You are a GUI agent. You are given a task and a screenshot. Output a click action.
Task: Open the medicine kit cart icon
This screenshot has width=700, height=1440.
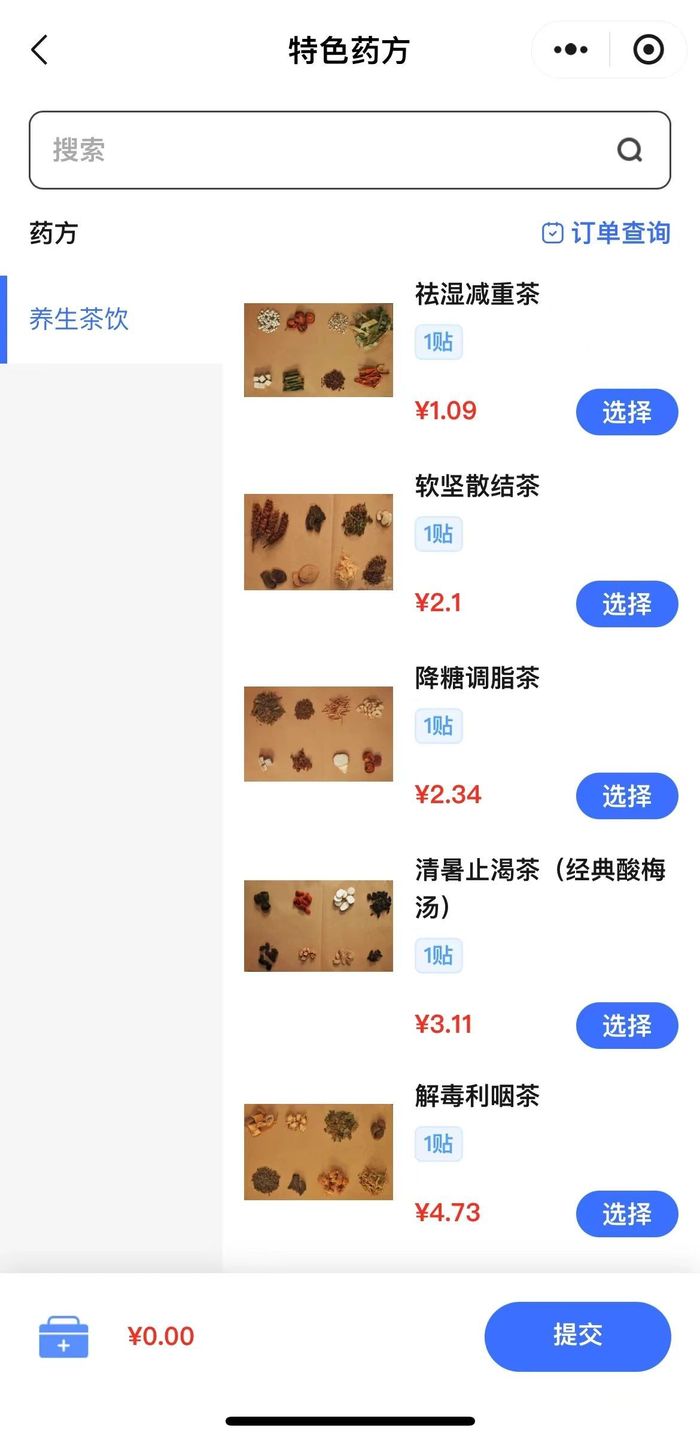coord(64,1337)
